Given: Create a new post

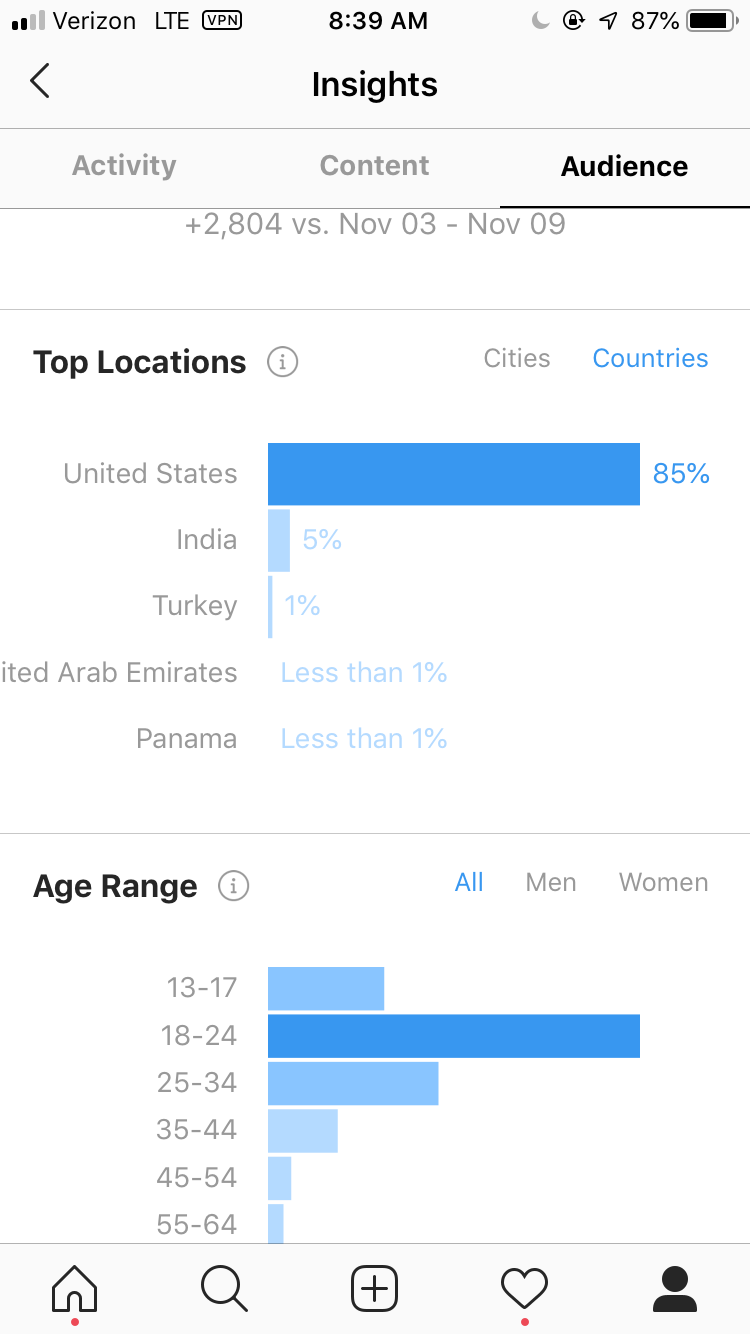Looking at the screenshot, I should pos(375,1288).
